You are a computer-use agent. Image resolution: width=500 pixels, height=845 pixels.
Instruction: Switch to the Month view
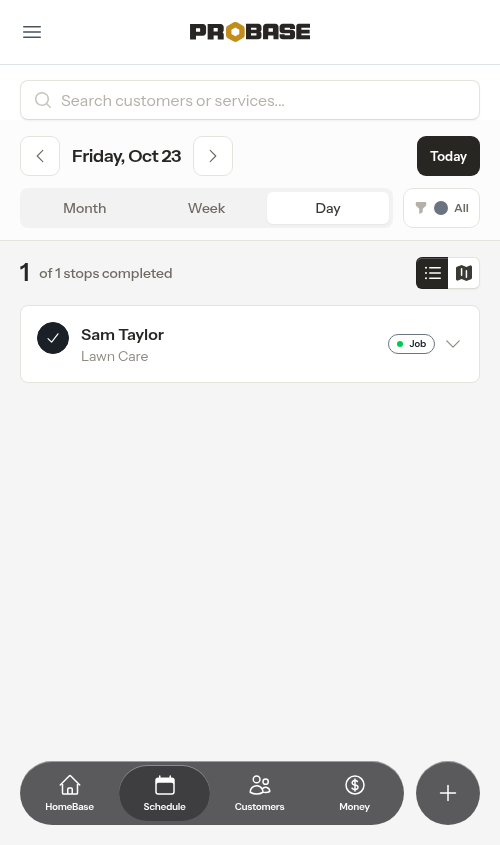[85, 208]
